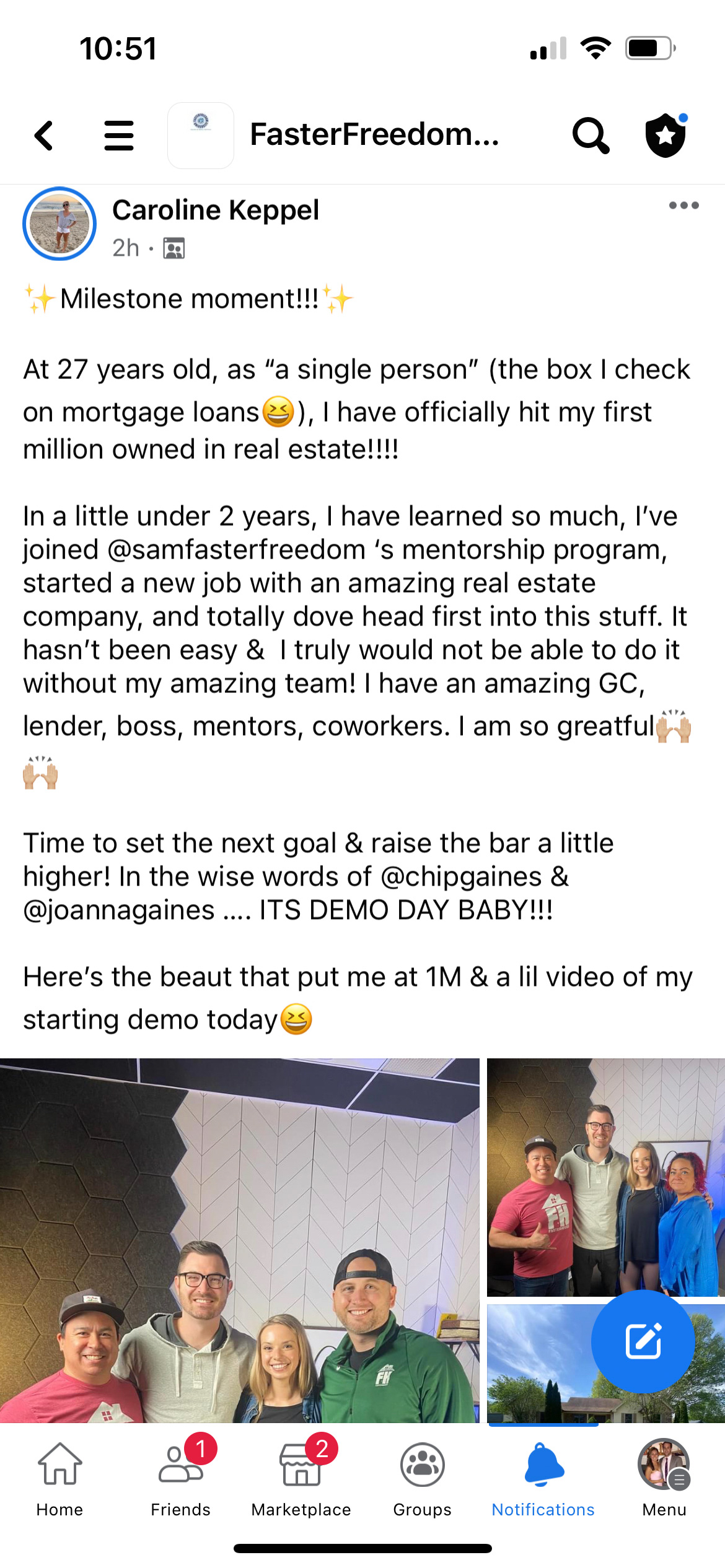This screenshot has width=725, height=1568.
Task: Open the large group photo with four people
Action: coord(239,1240)
